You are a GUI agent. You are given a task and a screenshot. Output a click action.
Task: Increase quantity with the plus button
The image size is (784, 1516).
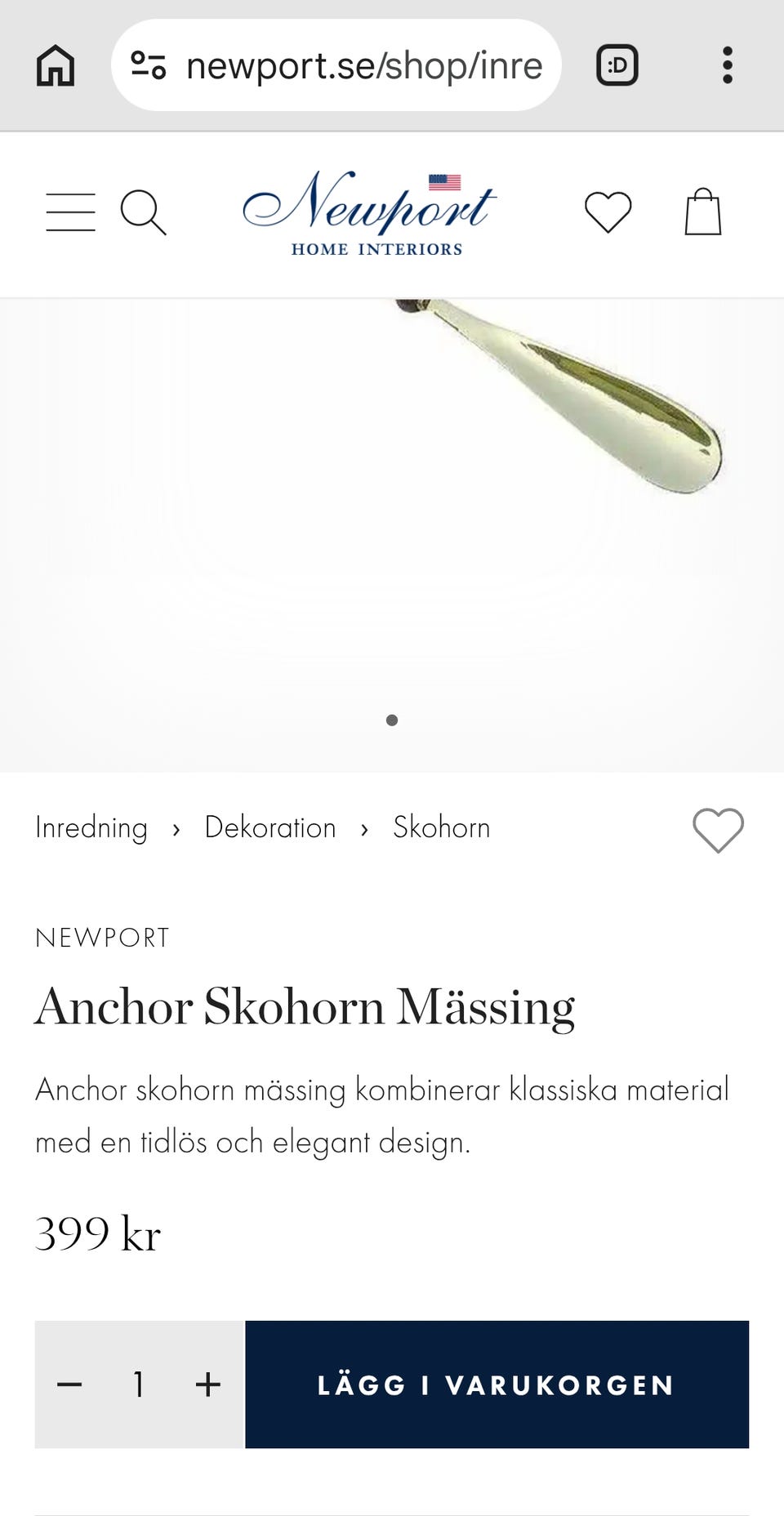pyautogui.click(x=208, y=1384)
